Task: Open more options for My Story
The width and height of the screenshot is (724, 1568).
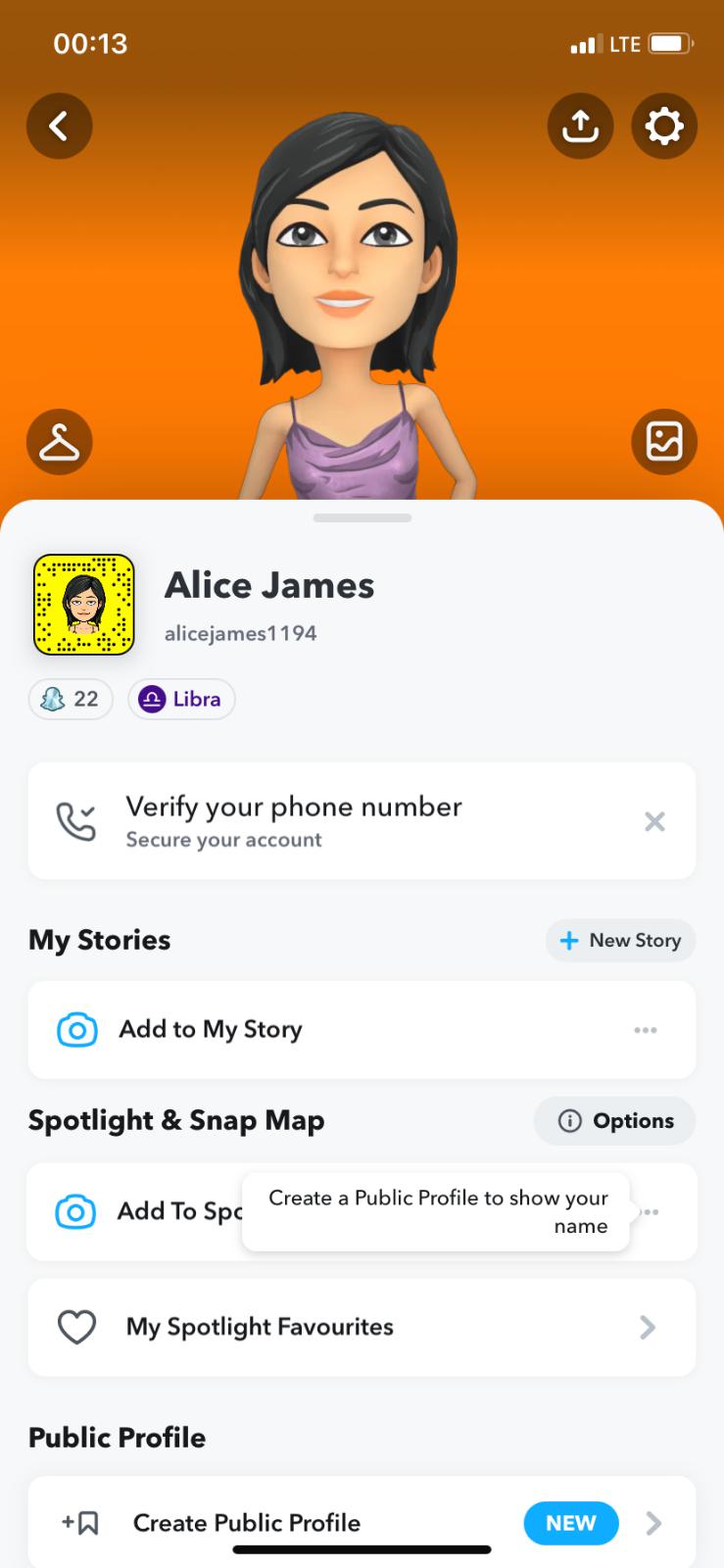Action: [x=645, y=1030]
